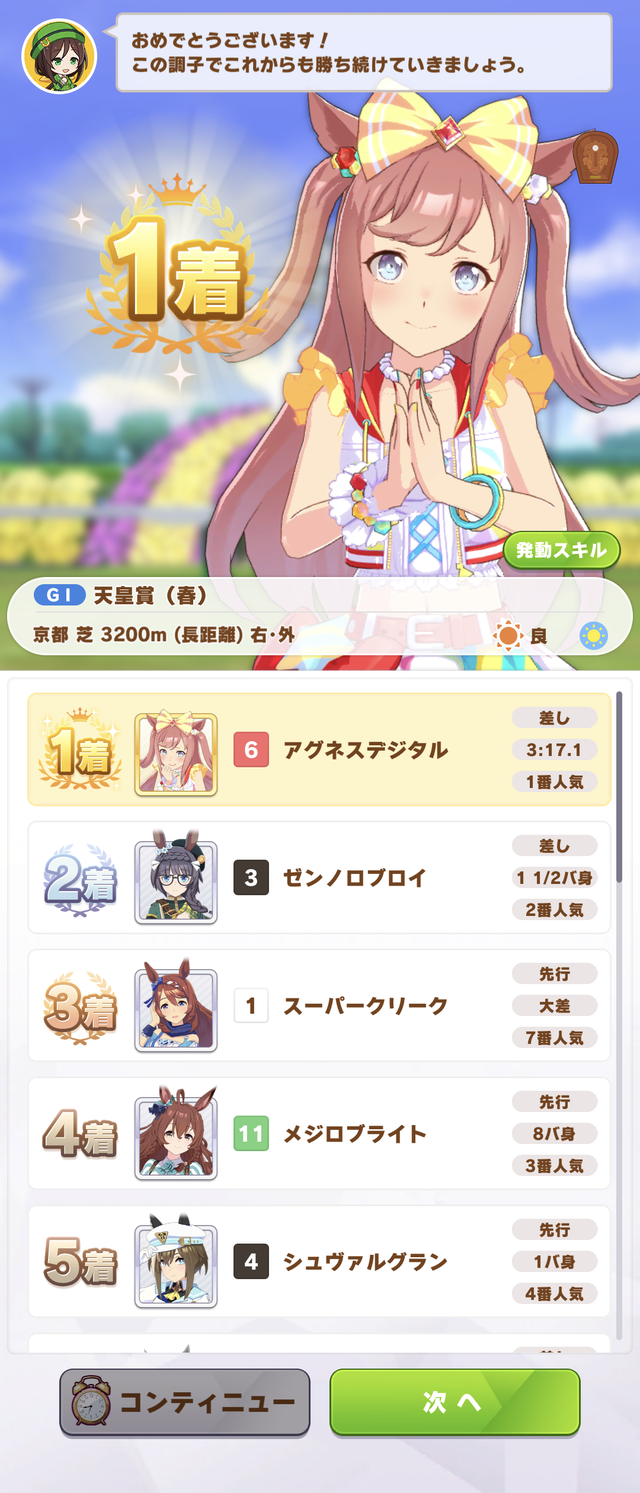Tap the 次へ (Next) button
The width and height of the screenshot is (640, 1493).
click(455, 1402)
